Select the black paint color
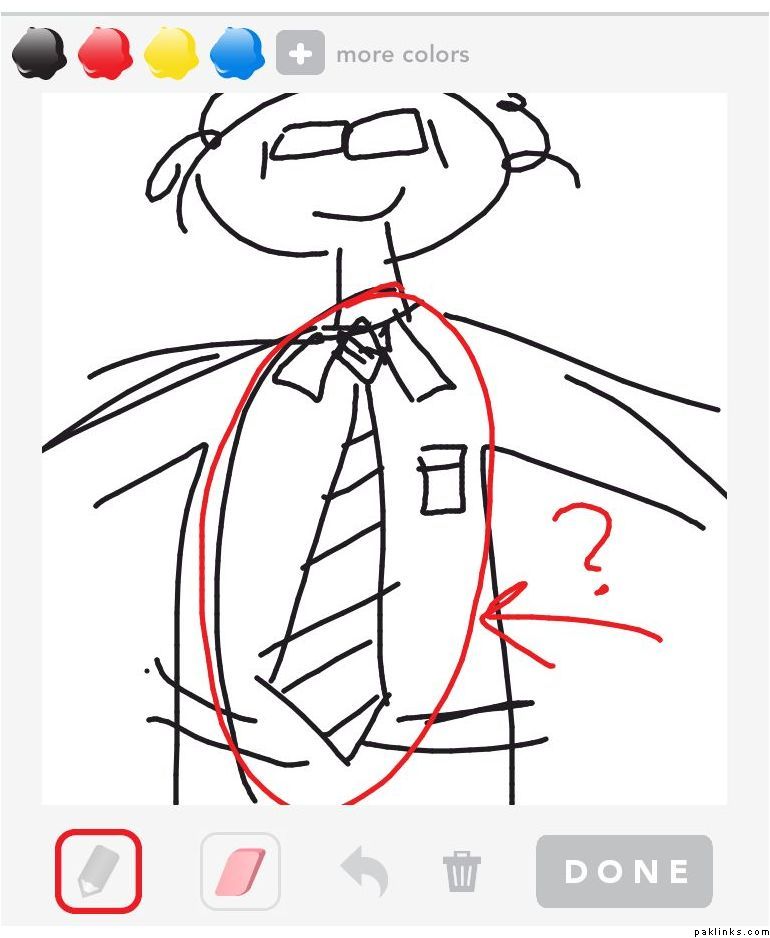The width and height of the screenshot is (770, 938). [x=40, y=53]
